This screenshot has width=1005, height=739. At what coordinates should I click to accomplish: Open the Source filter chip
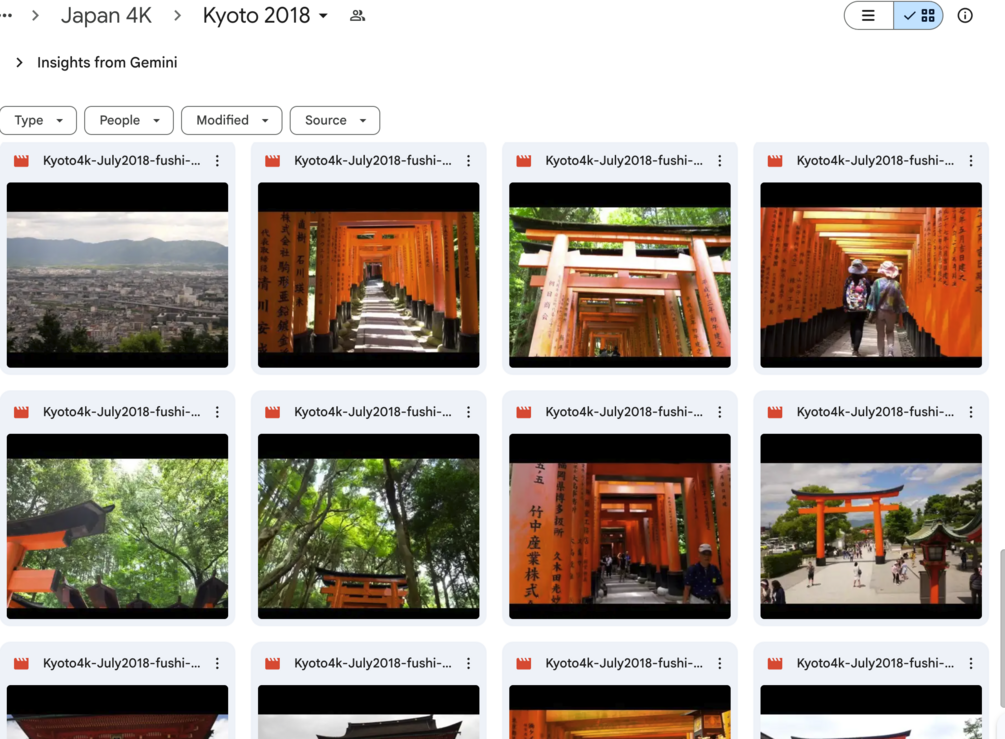334,120
